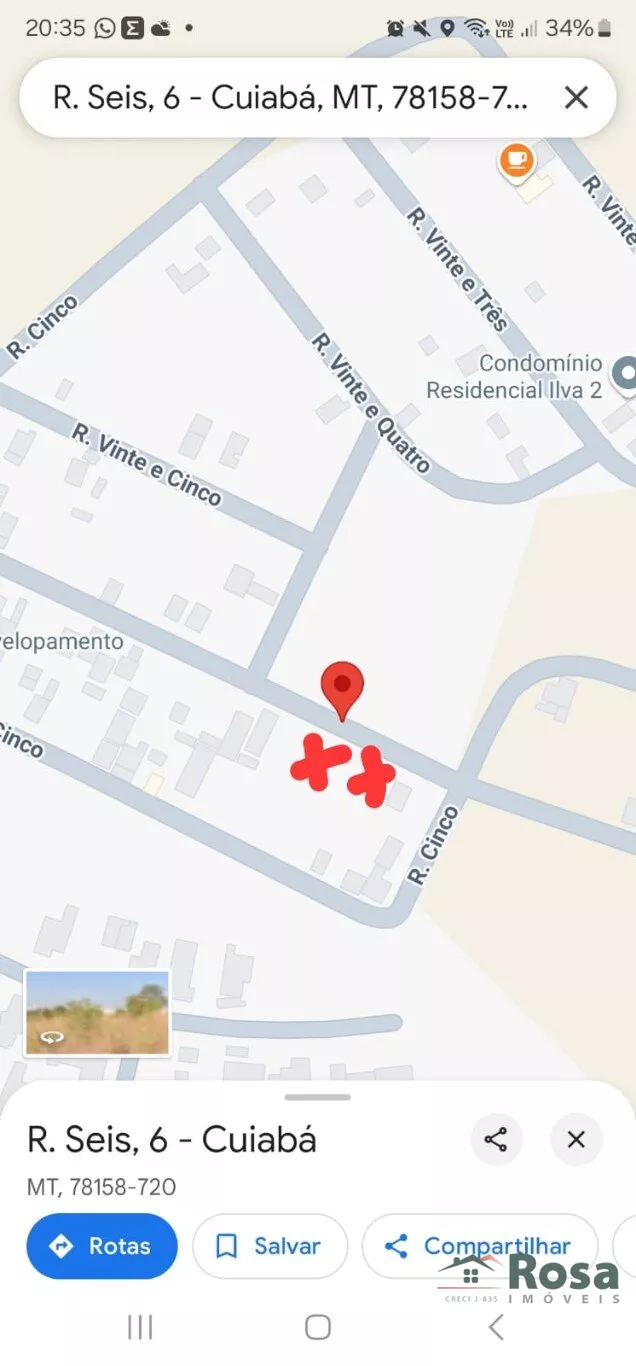Open the search box showing R. Seis, 6
This screenshot has height=1366, width=636.
(x=290, y=98)
